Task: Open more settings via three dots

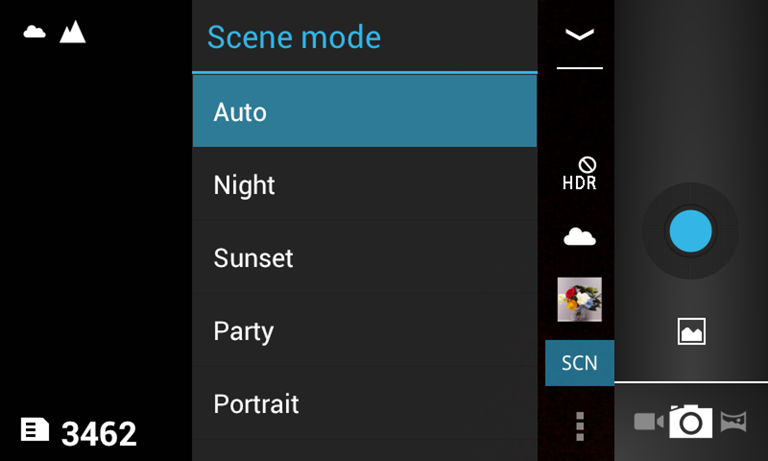Action: [579, 426]
